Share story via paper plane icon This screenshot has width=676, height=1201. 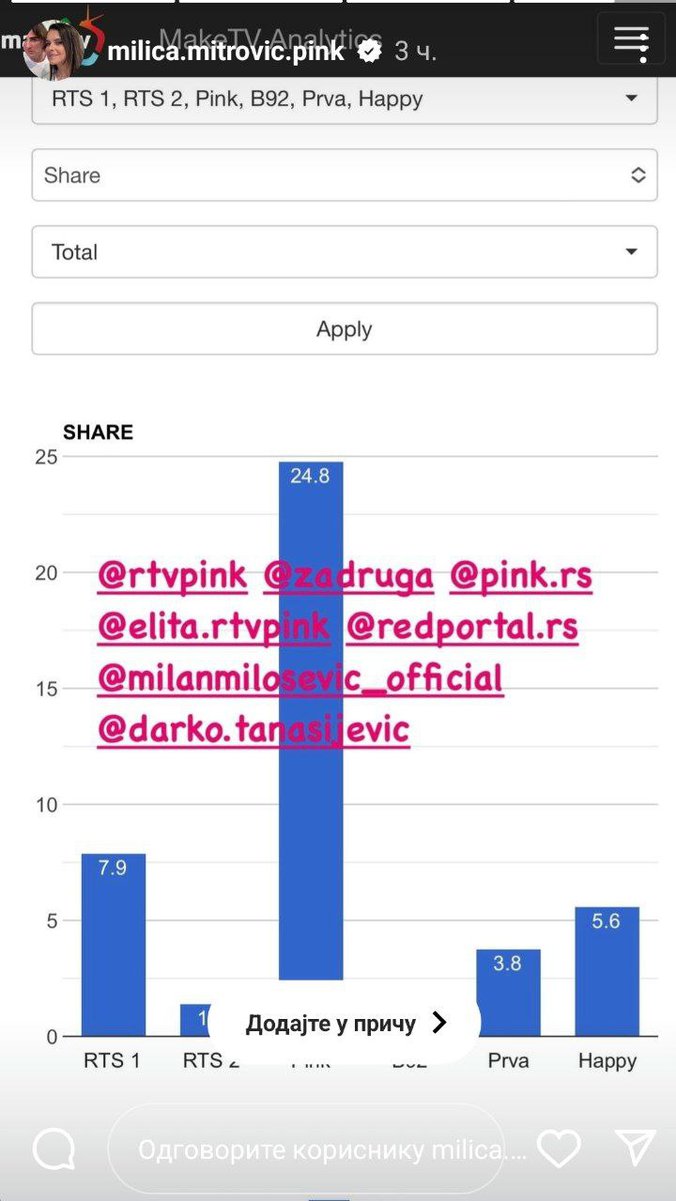[635, 1149]
